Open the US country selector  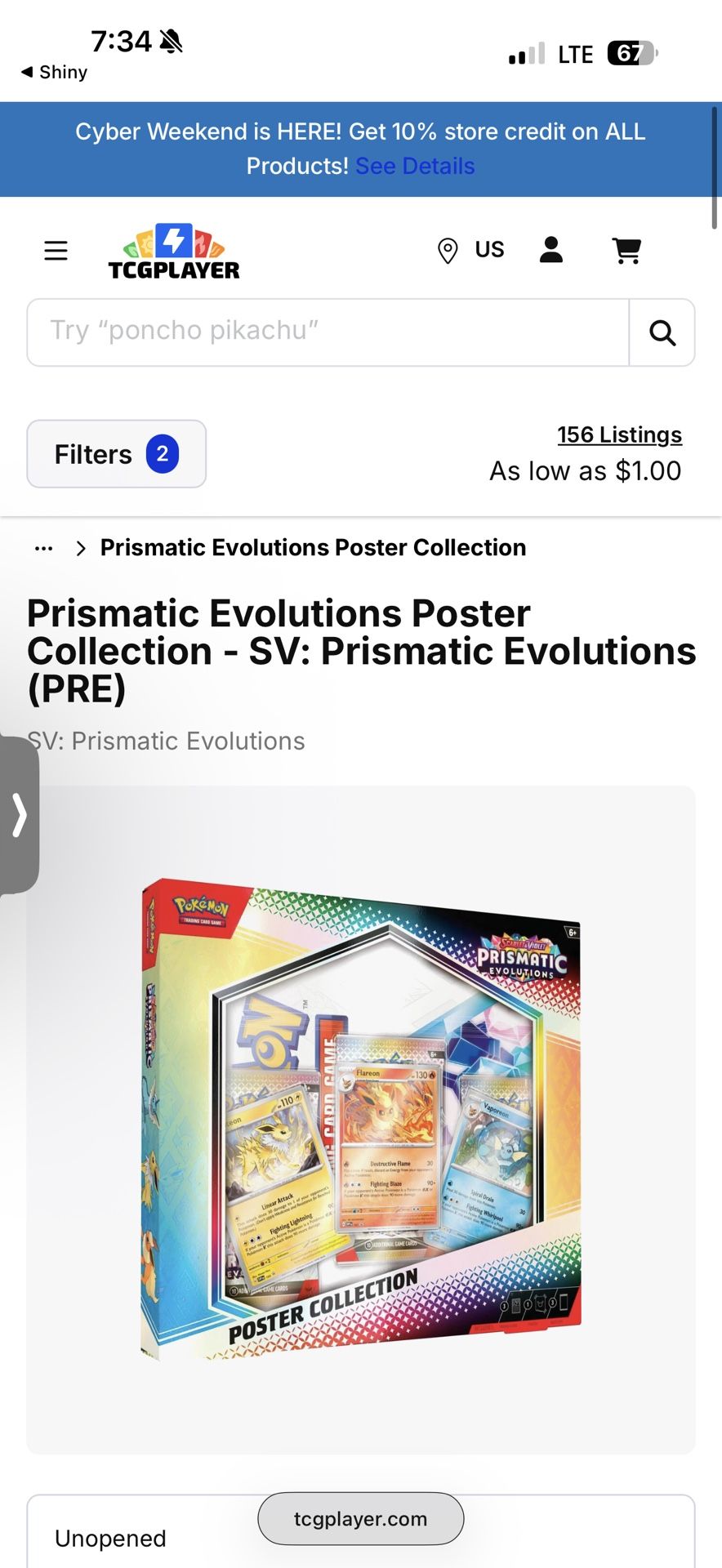click(488, 250)
